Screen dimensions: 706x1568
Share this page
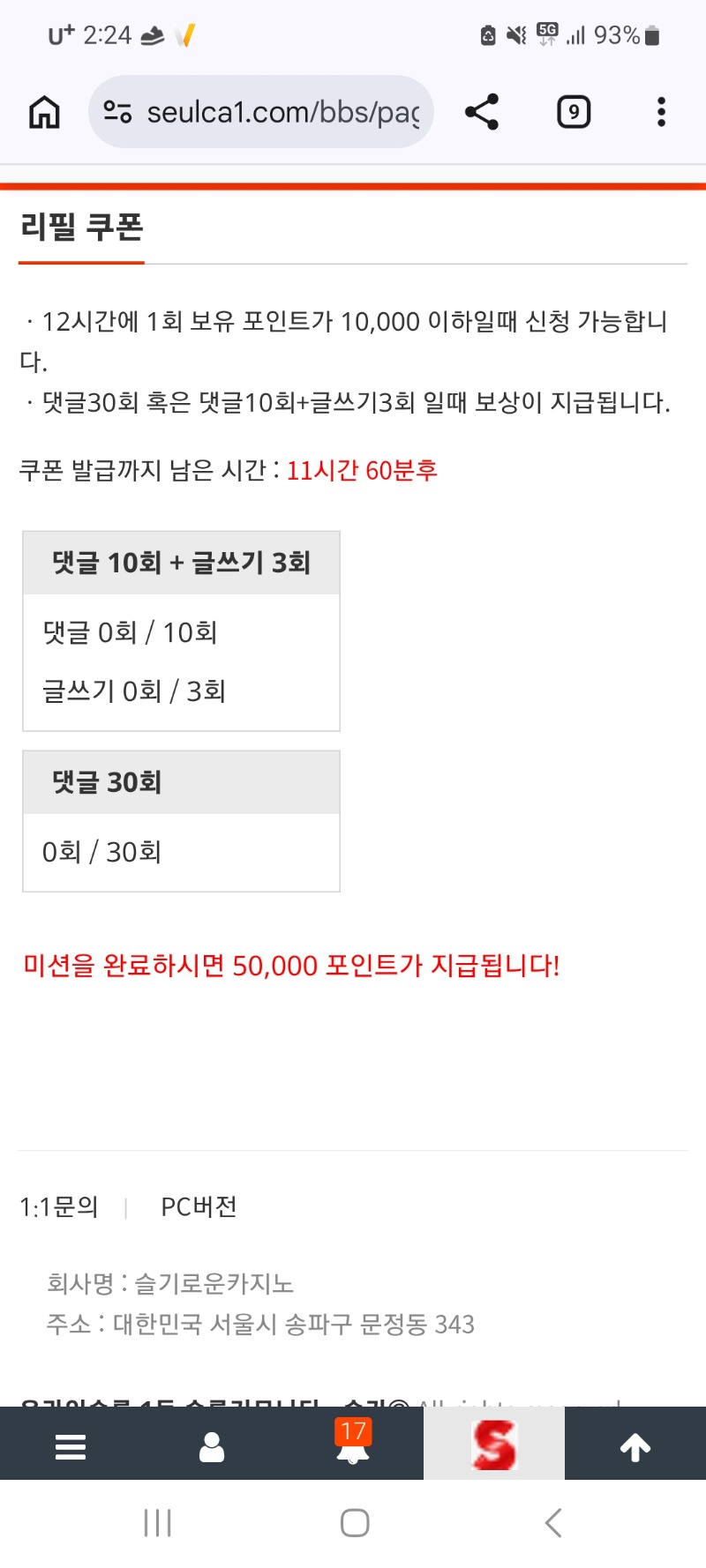pos(482,112)
